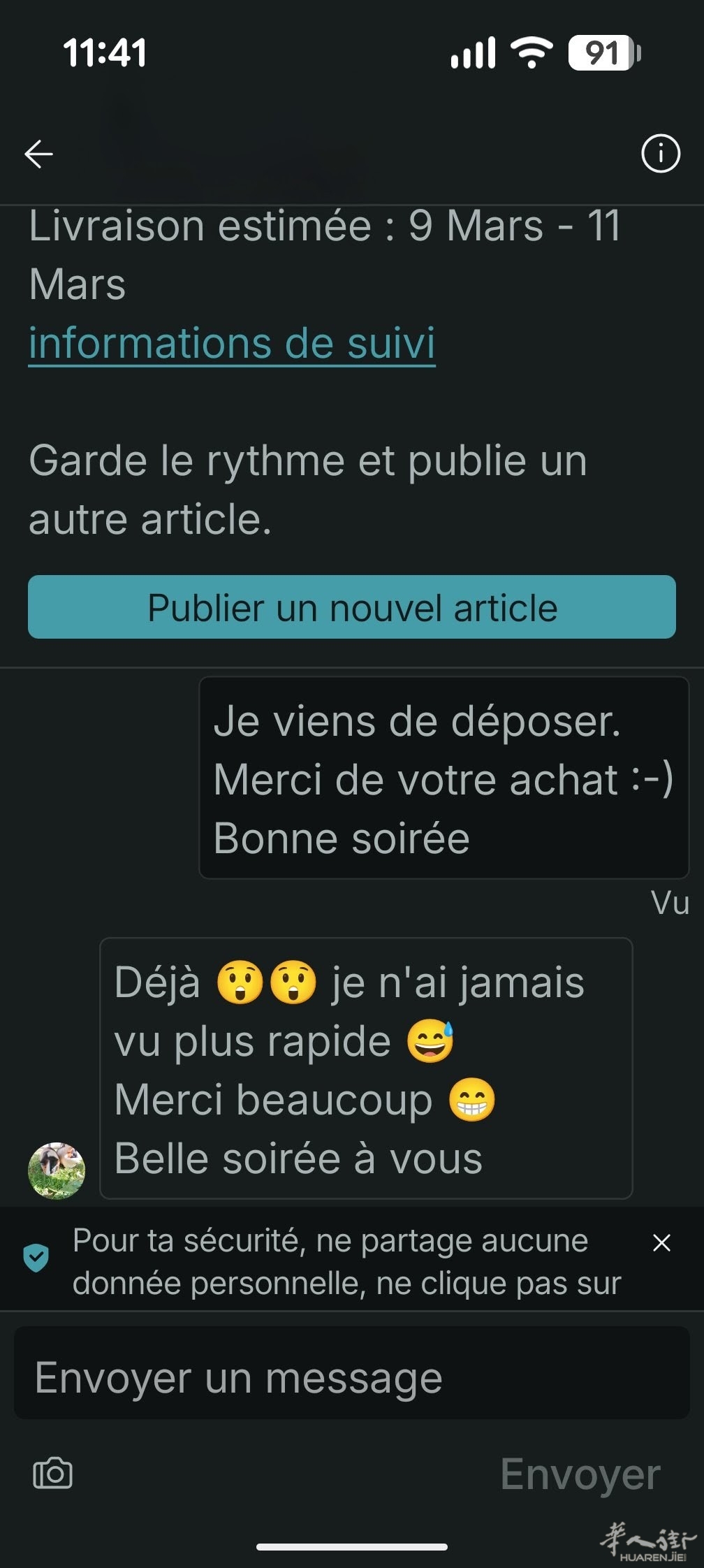Open the buyer's profile avatar
Image resolution: width=704 pixels, height=1568 pixels.
click(57, 1171)
